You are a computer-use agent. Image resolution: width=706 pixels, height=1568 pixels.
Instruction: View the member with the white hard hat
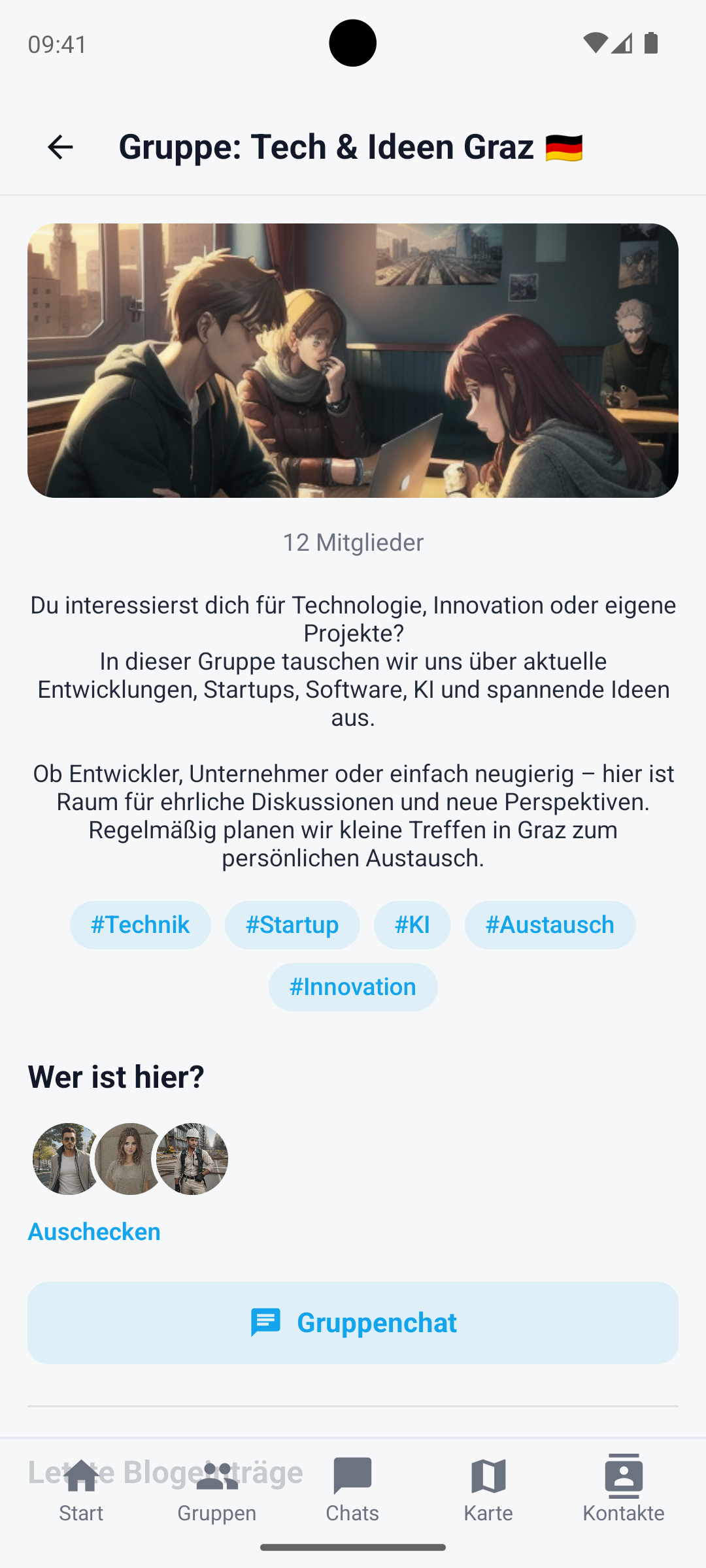(x=193, y=1158)
